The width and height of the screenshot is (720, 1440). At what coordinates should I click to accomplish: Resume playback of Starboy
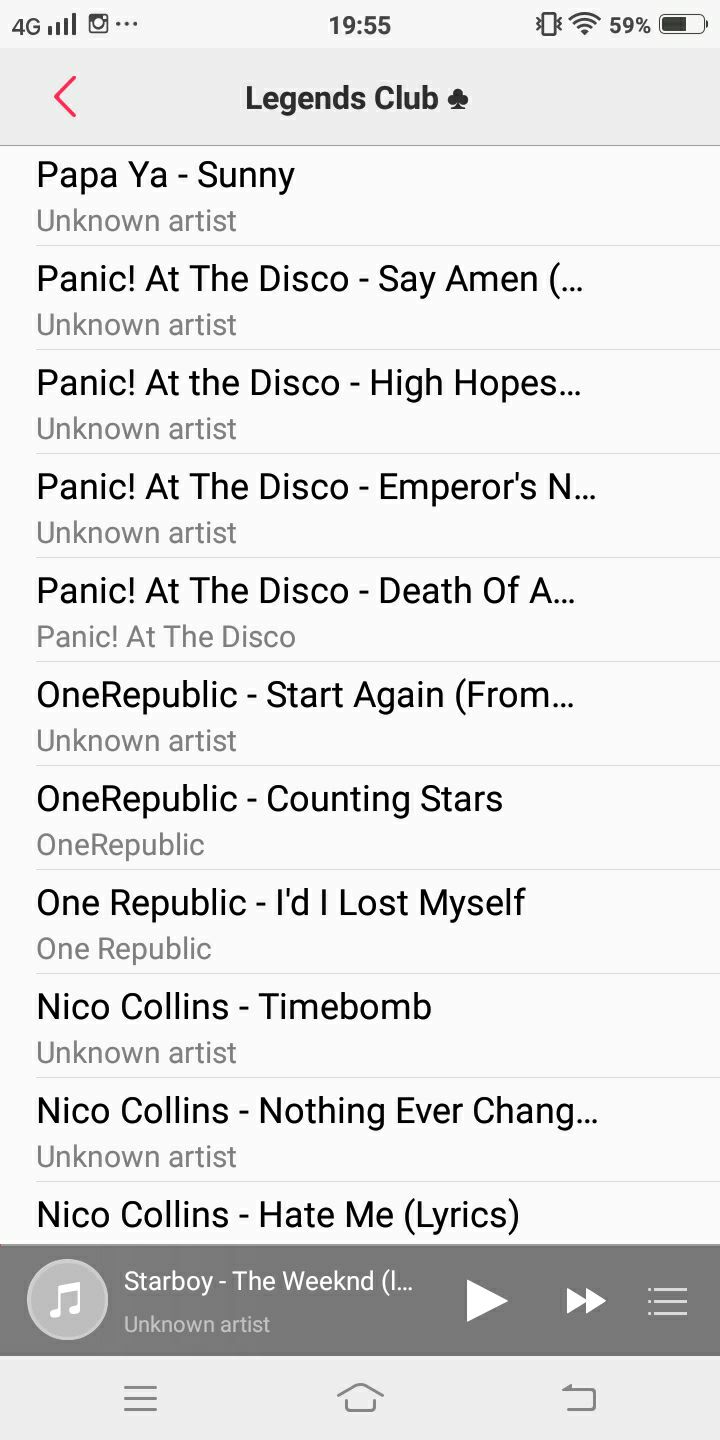coord(487,1300)
